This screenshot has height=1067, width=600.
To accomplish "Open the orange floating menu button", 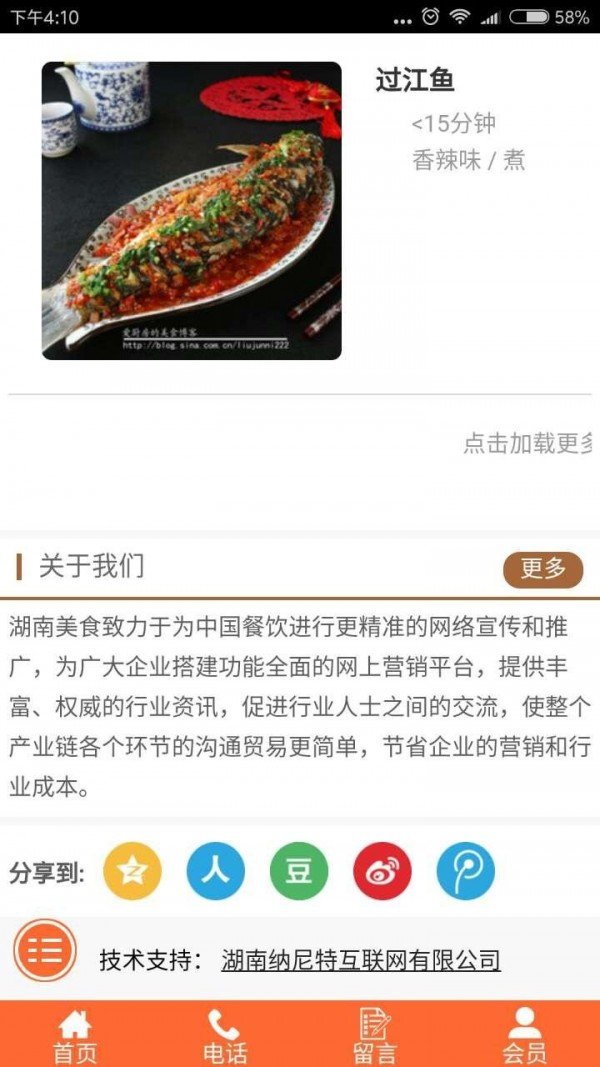I will tap(45, 950).
